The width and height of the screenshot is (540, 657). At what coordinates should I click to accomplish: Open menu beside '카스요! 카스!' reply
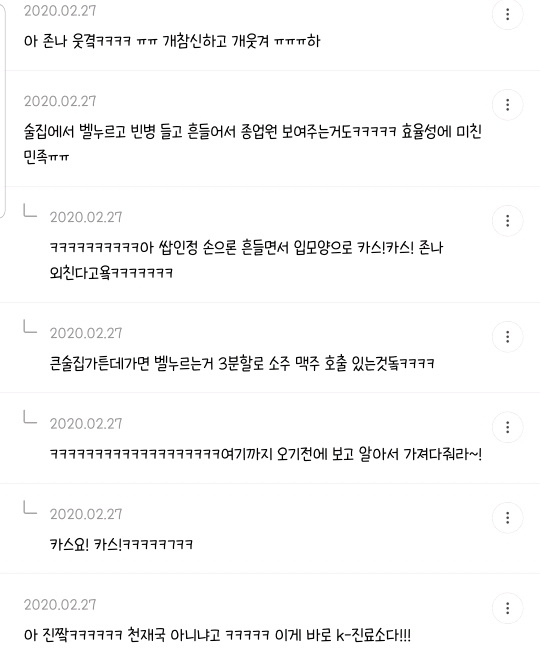pos(507,518)
